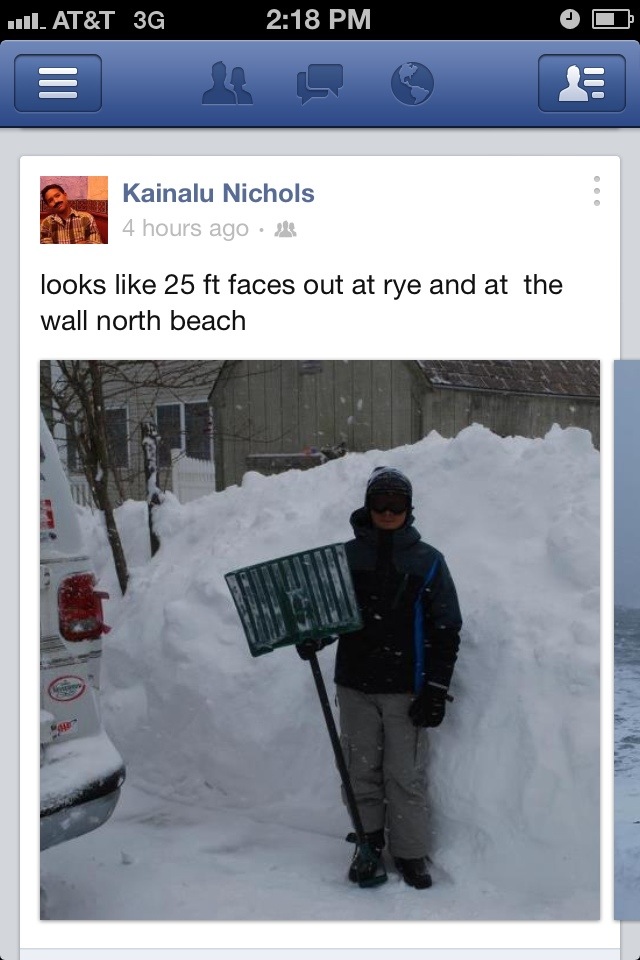Open the side menu with hamburger button

[x=58, y=83]
